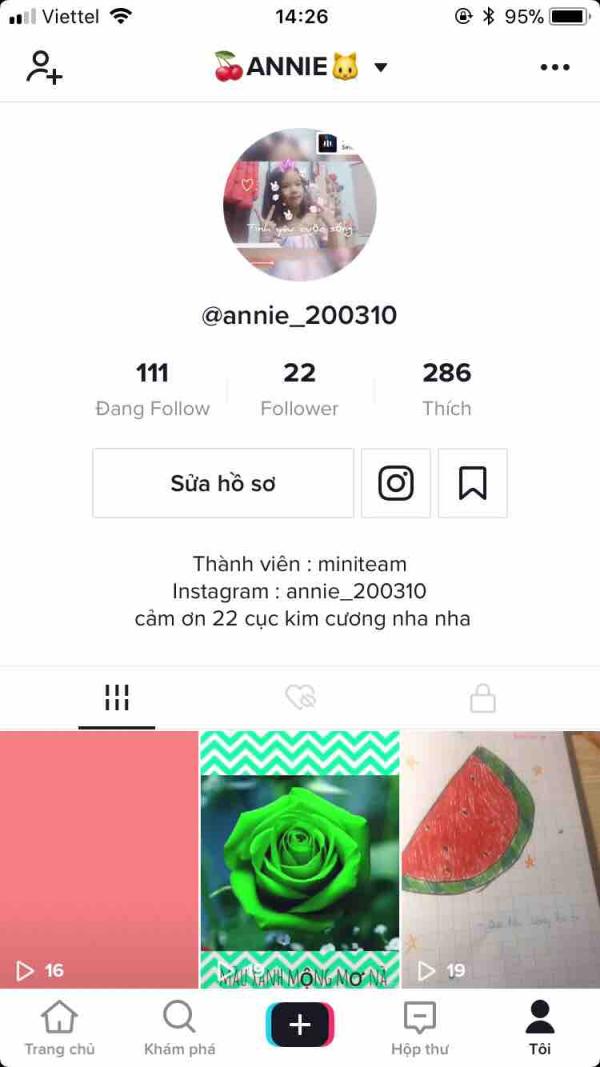Switch to the private videos lock tab
The width and height of the screenshot is (600, 1067).
483,697
